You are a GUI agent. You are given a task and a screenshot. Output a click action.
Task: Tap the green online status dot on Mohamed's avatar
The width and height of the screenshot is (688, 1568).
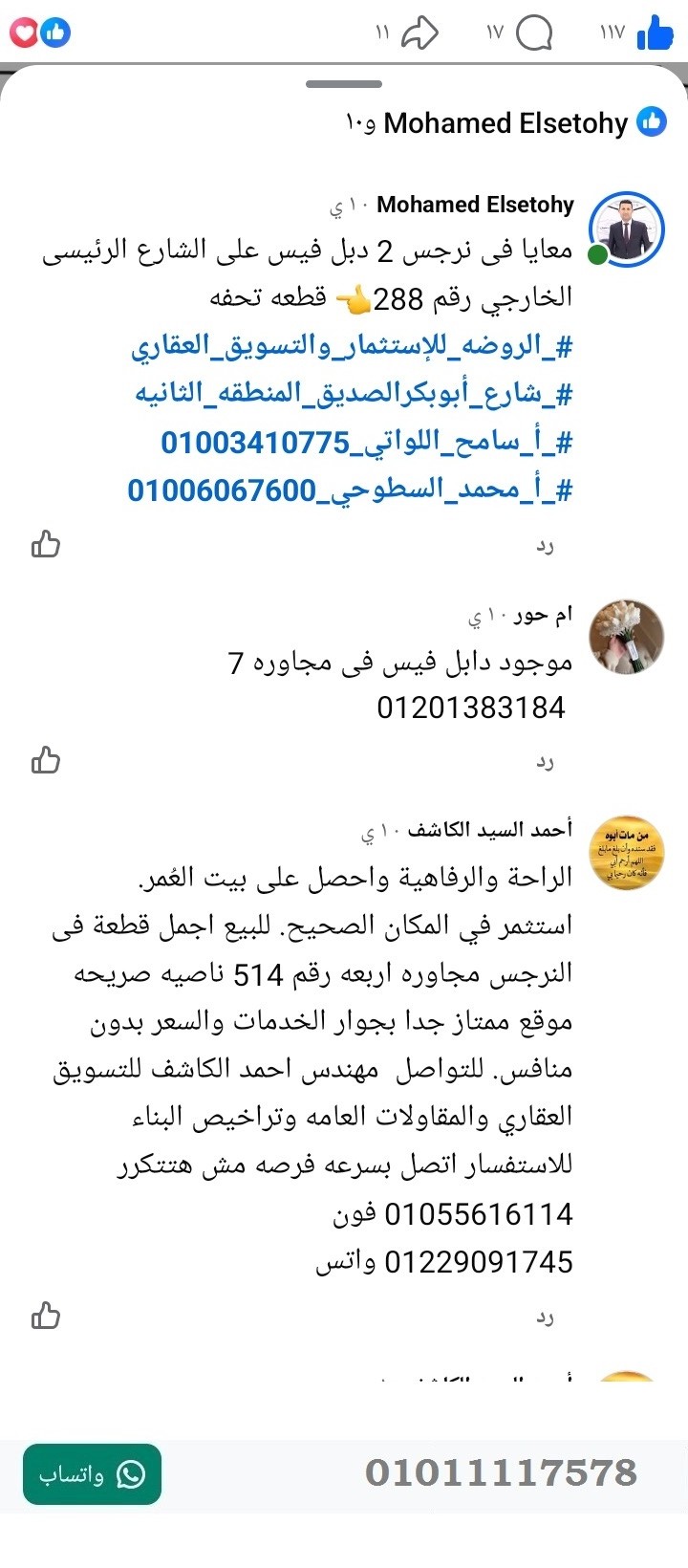pyautogui.click(x=597, y=255)
